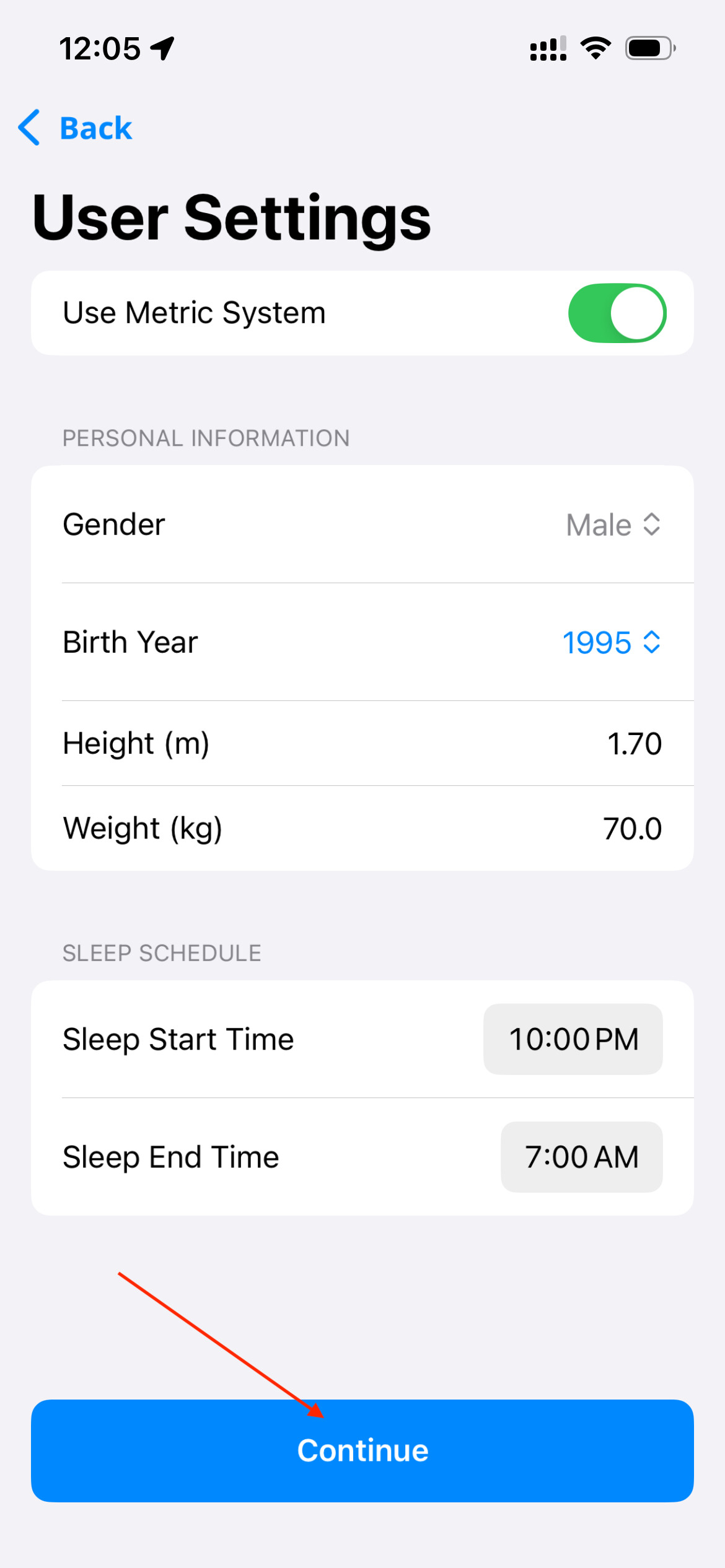Tap the Continue button
725x1568 pixels.
click(x=362, y=1450)
